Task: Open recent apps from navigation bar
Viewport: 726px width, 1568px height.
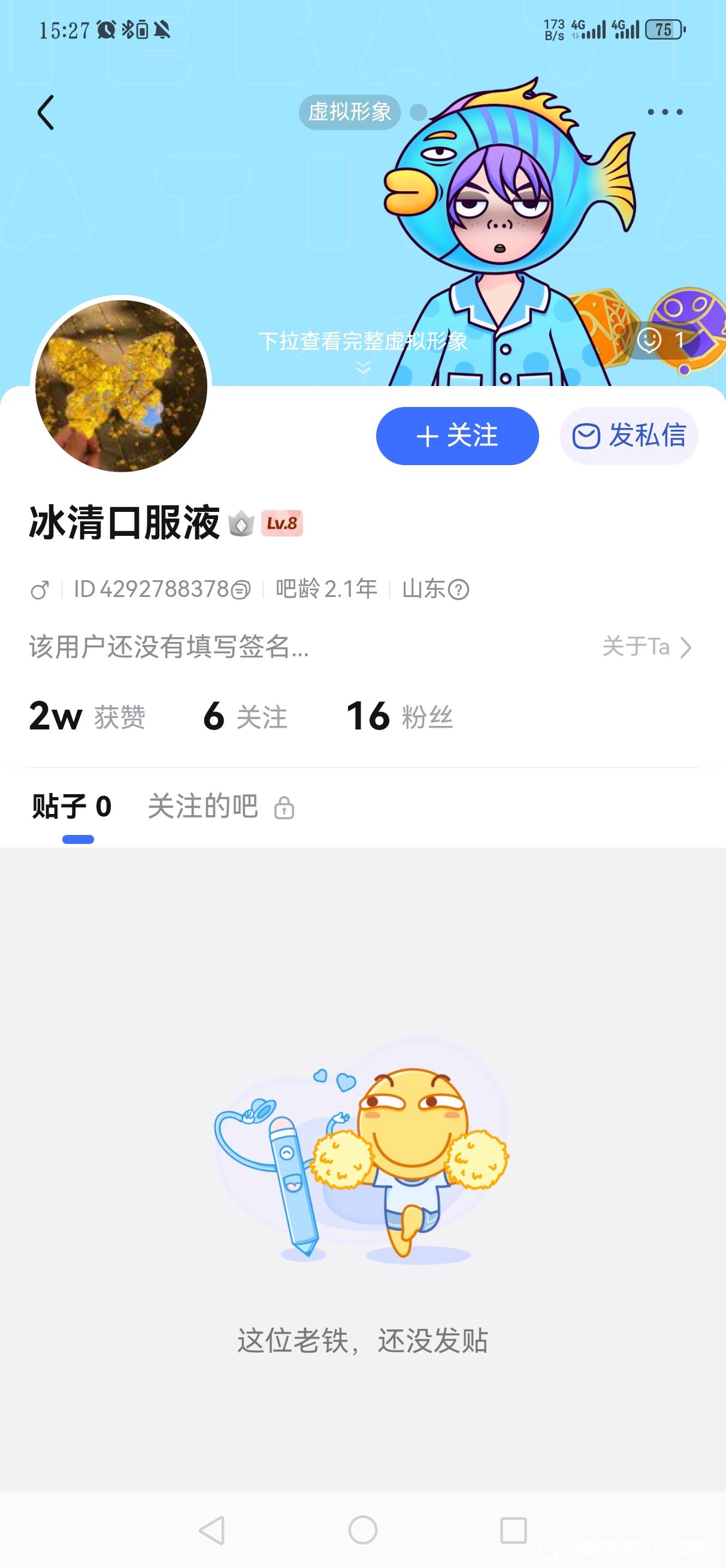Action: point(513,1530)
